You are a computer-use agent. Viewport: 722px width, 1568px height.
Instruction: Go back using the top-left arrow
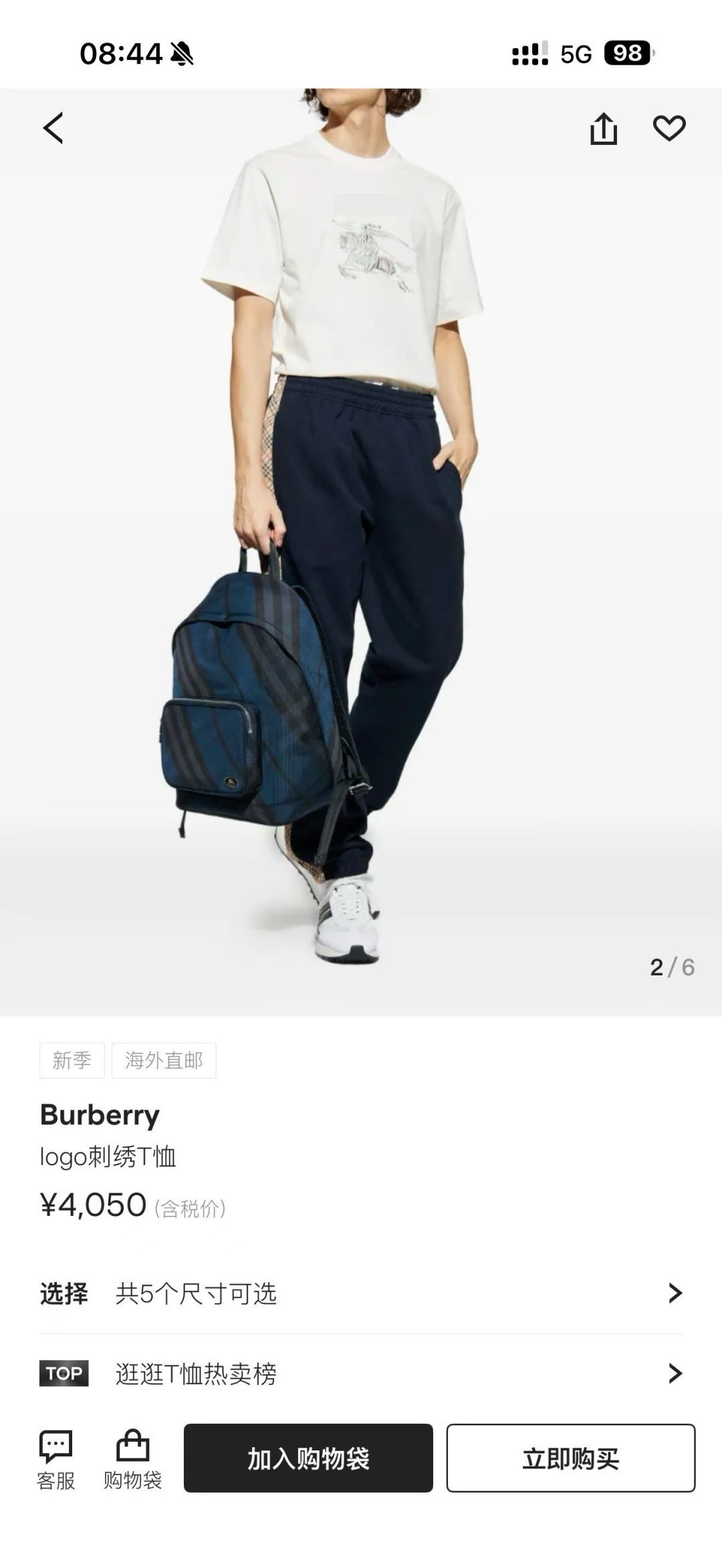[53, 128]
